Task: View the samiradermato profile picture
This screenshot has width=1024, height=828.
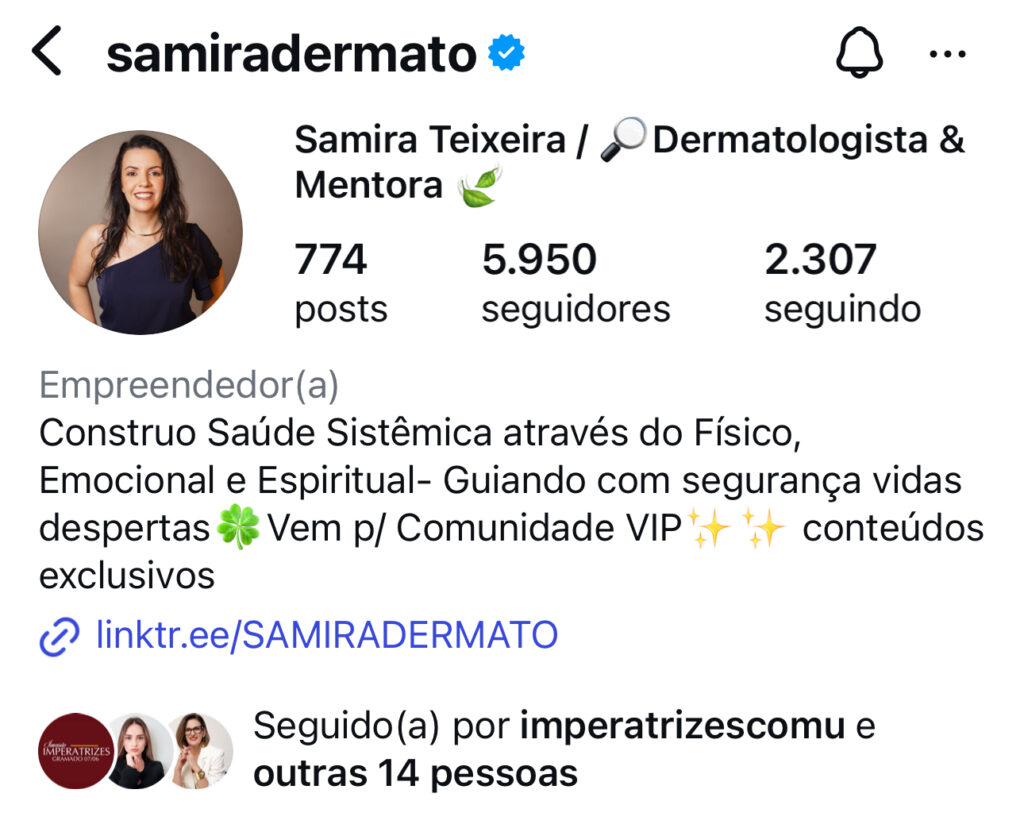Action: pos(140,232)
